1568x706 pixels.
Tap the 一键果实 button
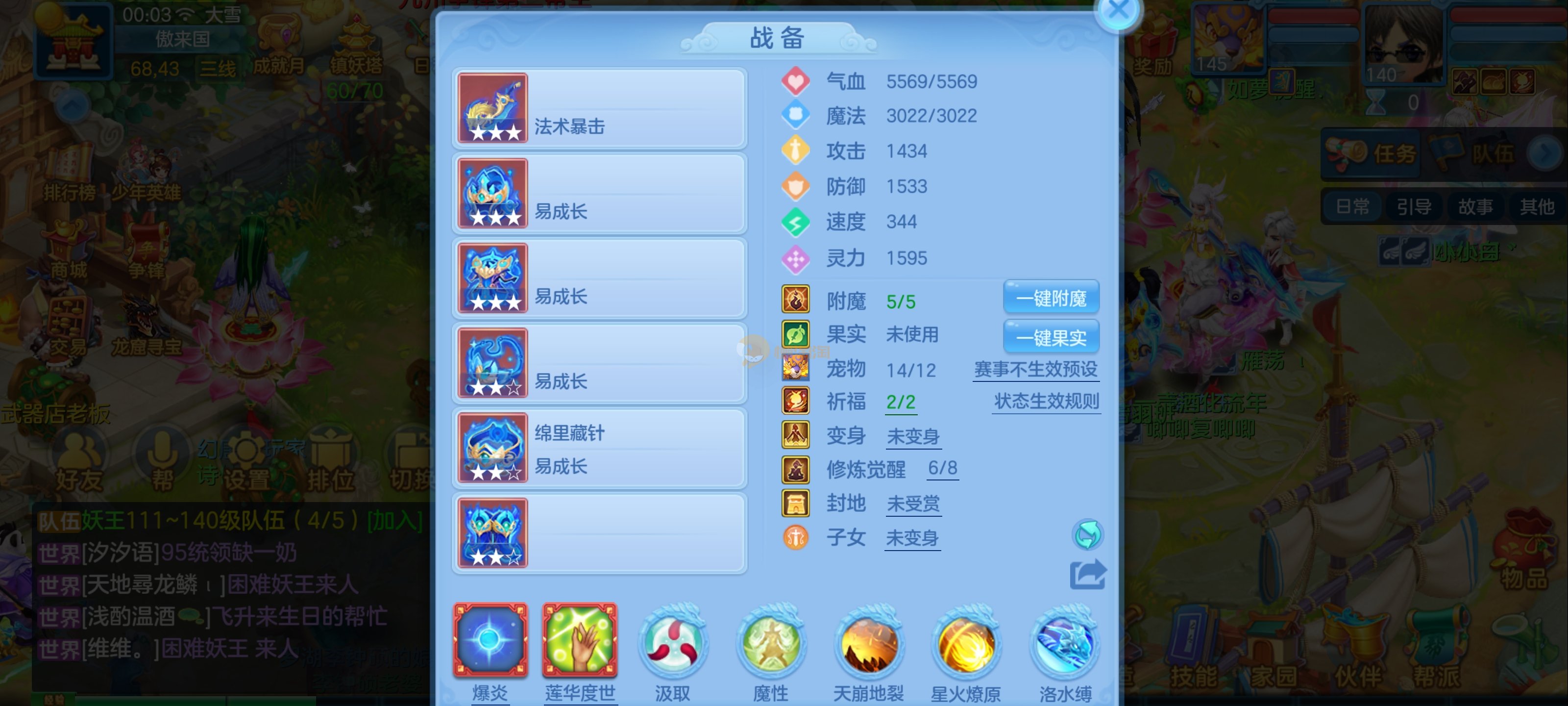point(1051,337)
